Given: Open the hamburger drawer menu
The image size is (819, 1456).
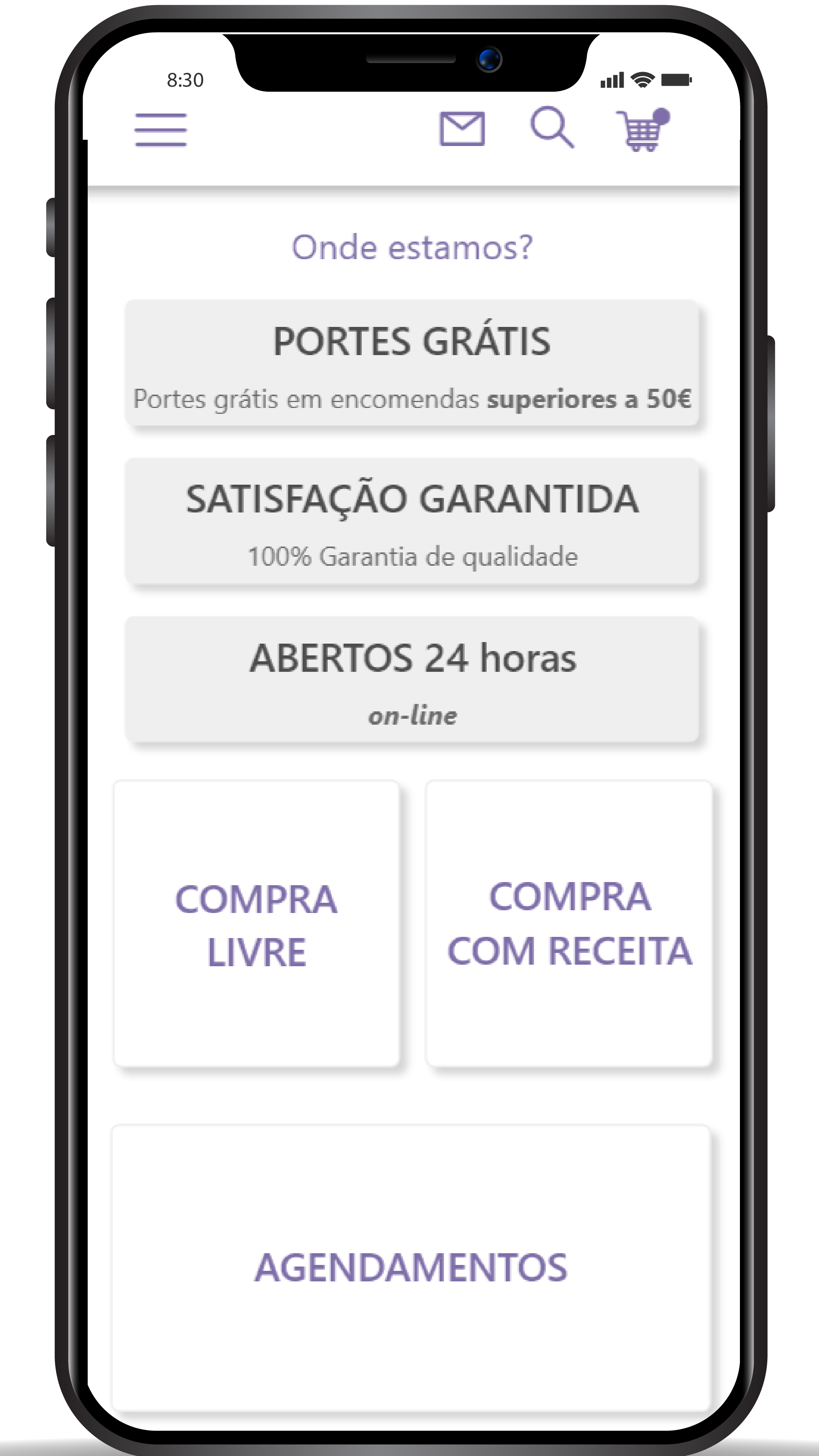Looking at the screenshot, I should [x=161, y=130].
